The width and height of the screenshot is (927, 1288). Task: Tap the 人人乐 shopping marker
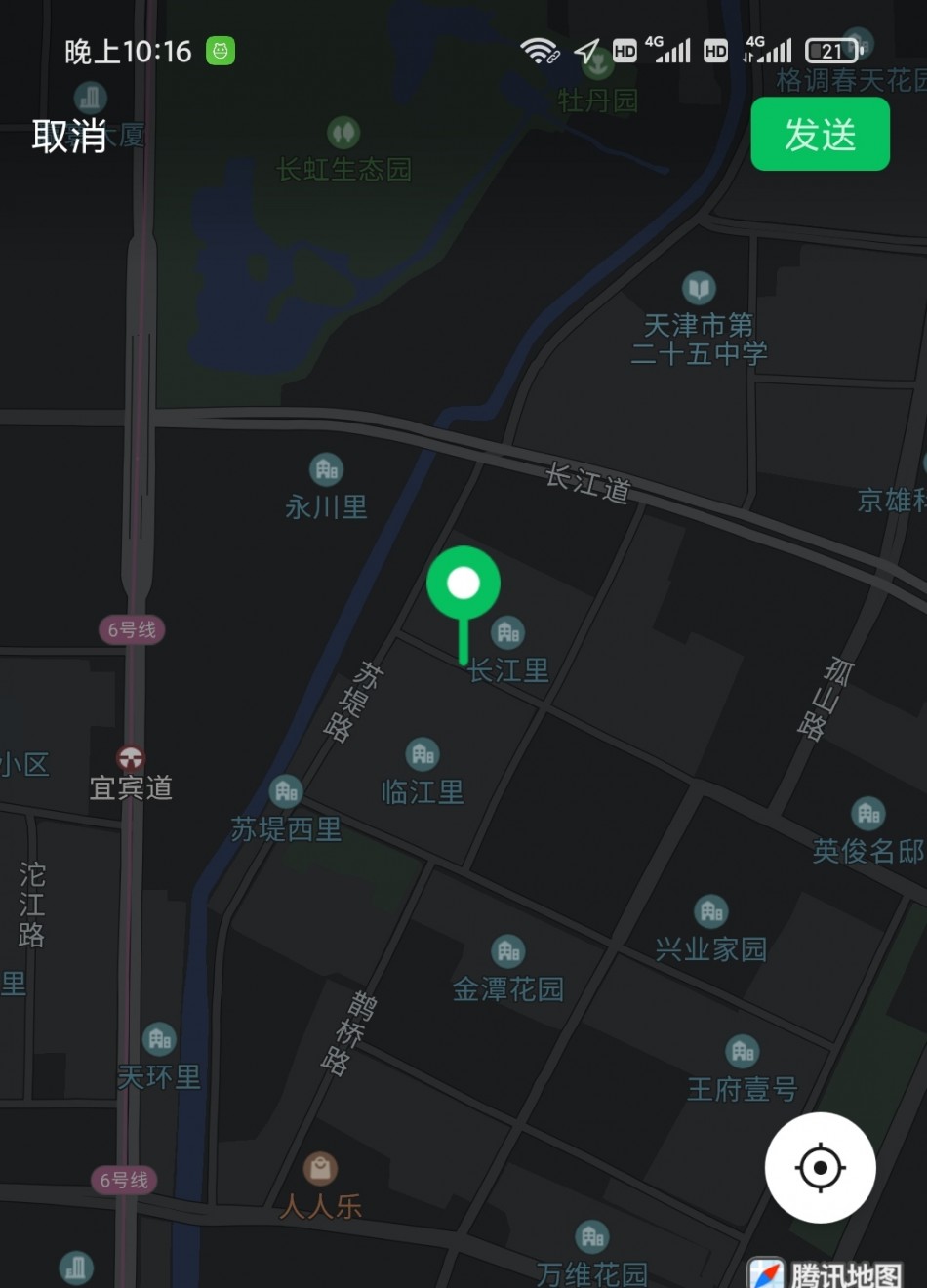coord(320,1169)
